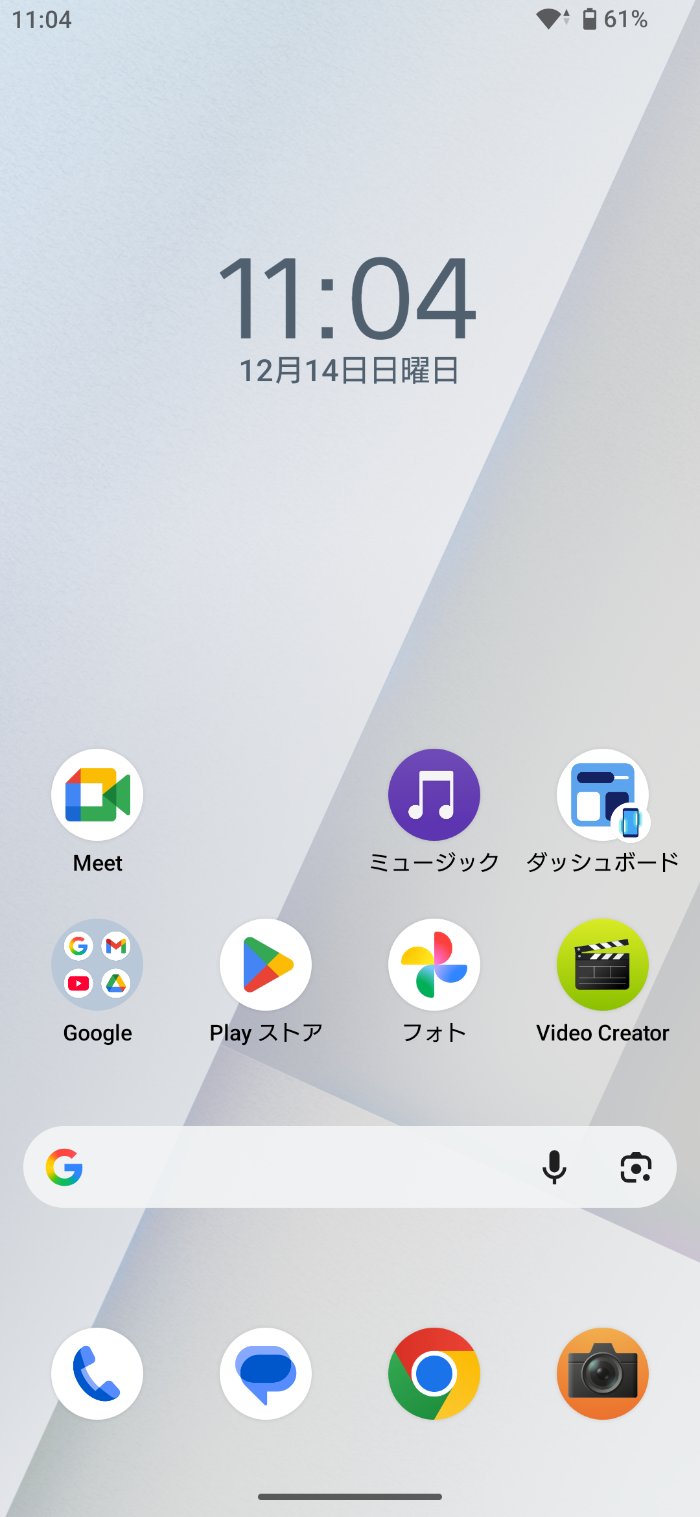Screen dimensions: 700x1517
Task: Open the Google apps folder
Action: 97,965
